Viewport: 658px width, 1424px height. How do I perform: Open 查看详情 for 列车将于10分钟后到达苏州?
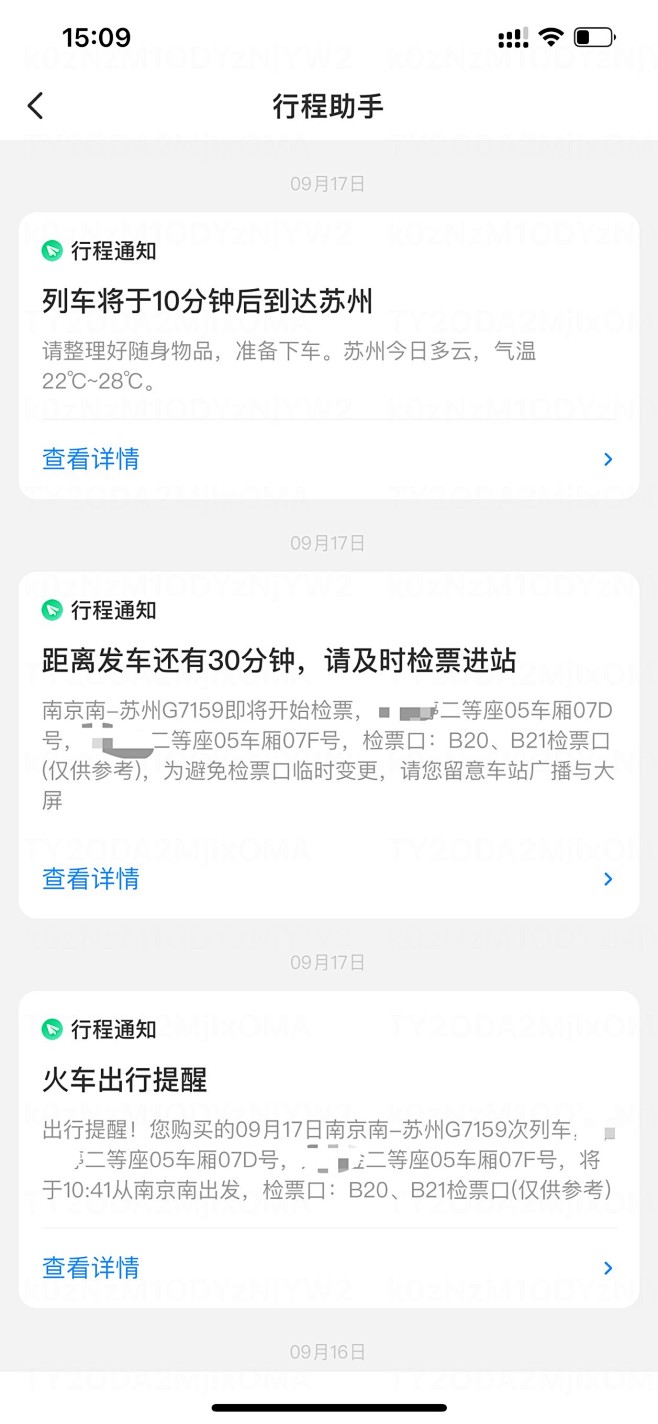[x=91, y=459]
